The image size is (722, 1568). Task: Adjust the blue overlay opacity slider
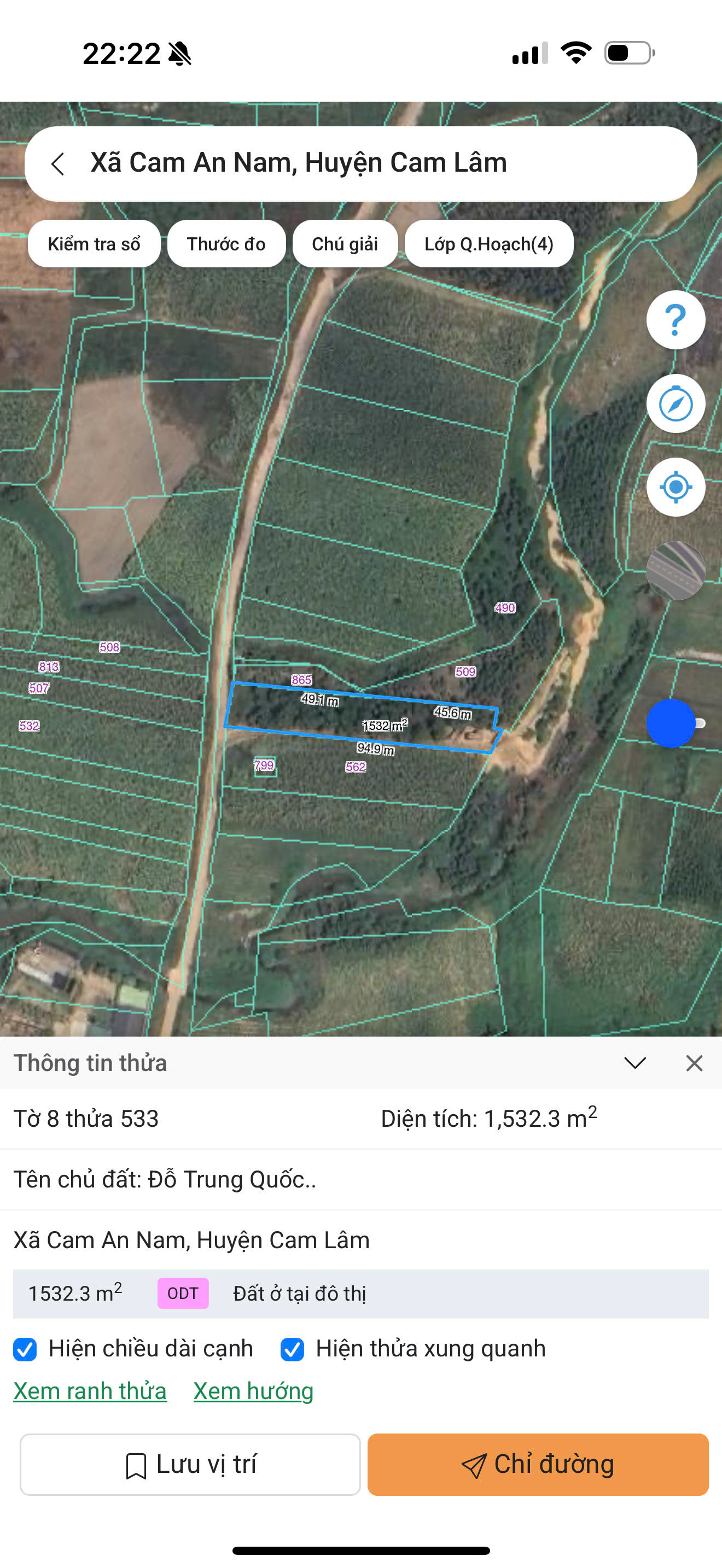tap(671, 723)
